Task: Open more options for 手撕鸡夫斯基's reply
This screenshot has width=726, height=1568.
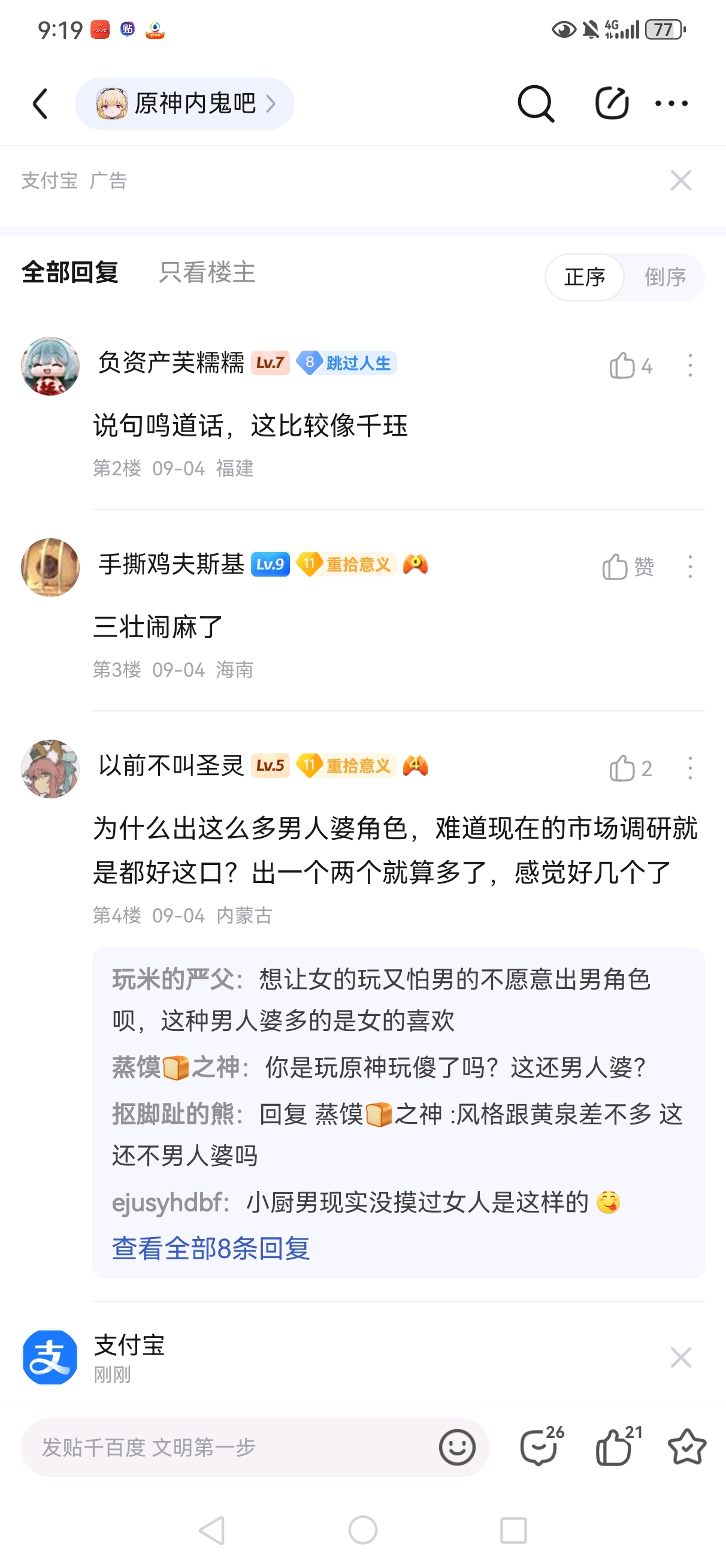Action: pos(689,566)
